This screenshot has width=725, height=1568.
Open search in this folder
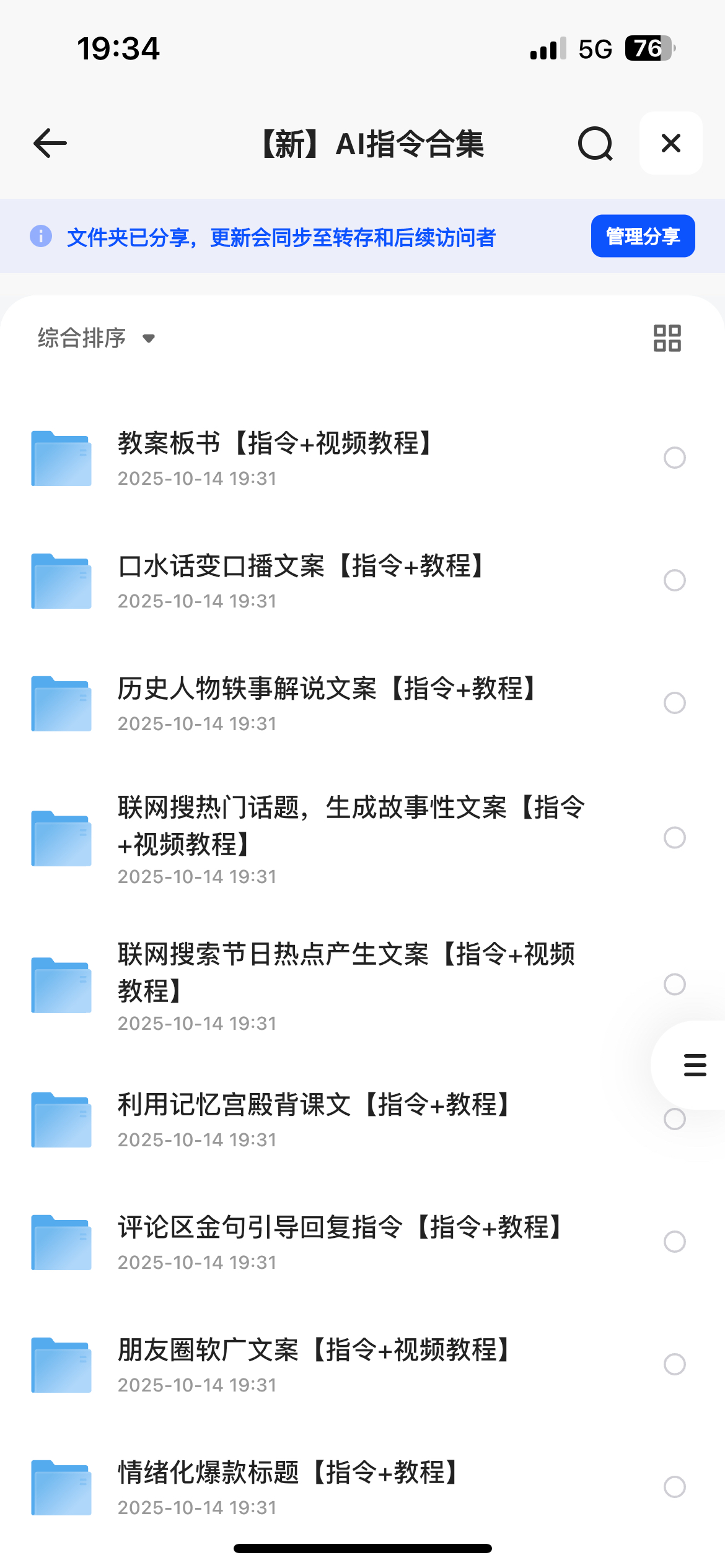tap(595, 144)
